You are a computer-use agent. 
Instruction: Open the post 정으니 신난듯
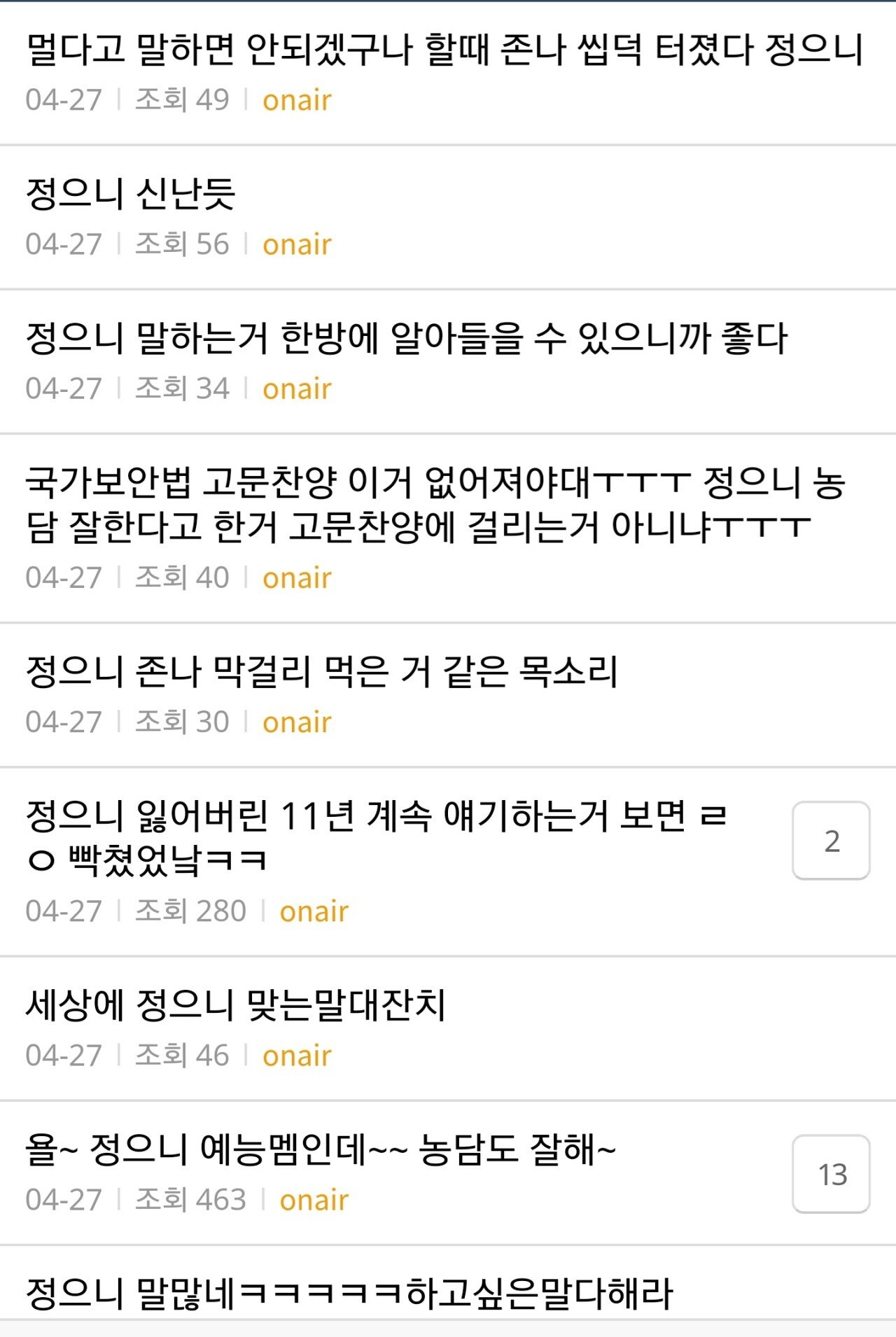130,195
